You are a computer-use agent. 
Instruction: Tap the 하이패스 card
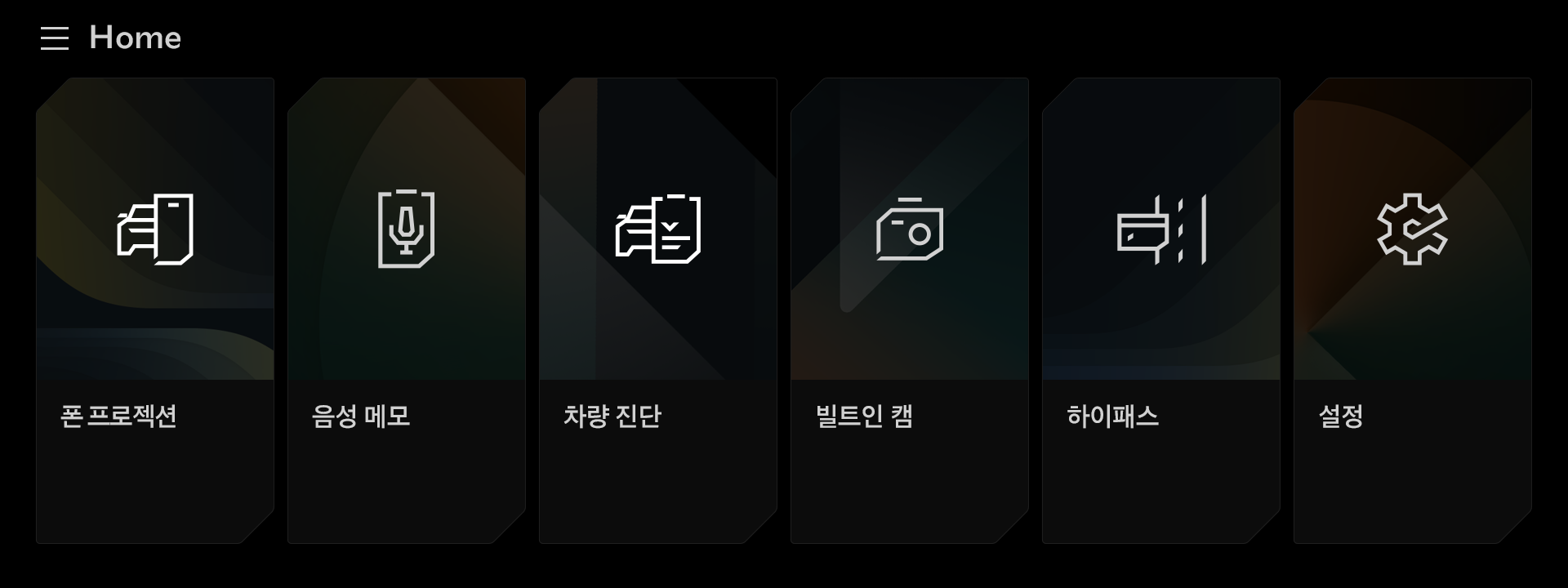[1161, 310]
